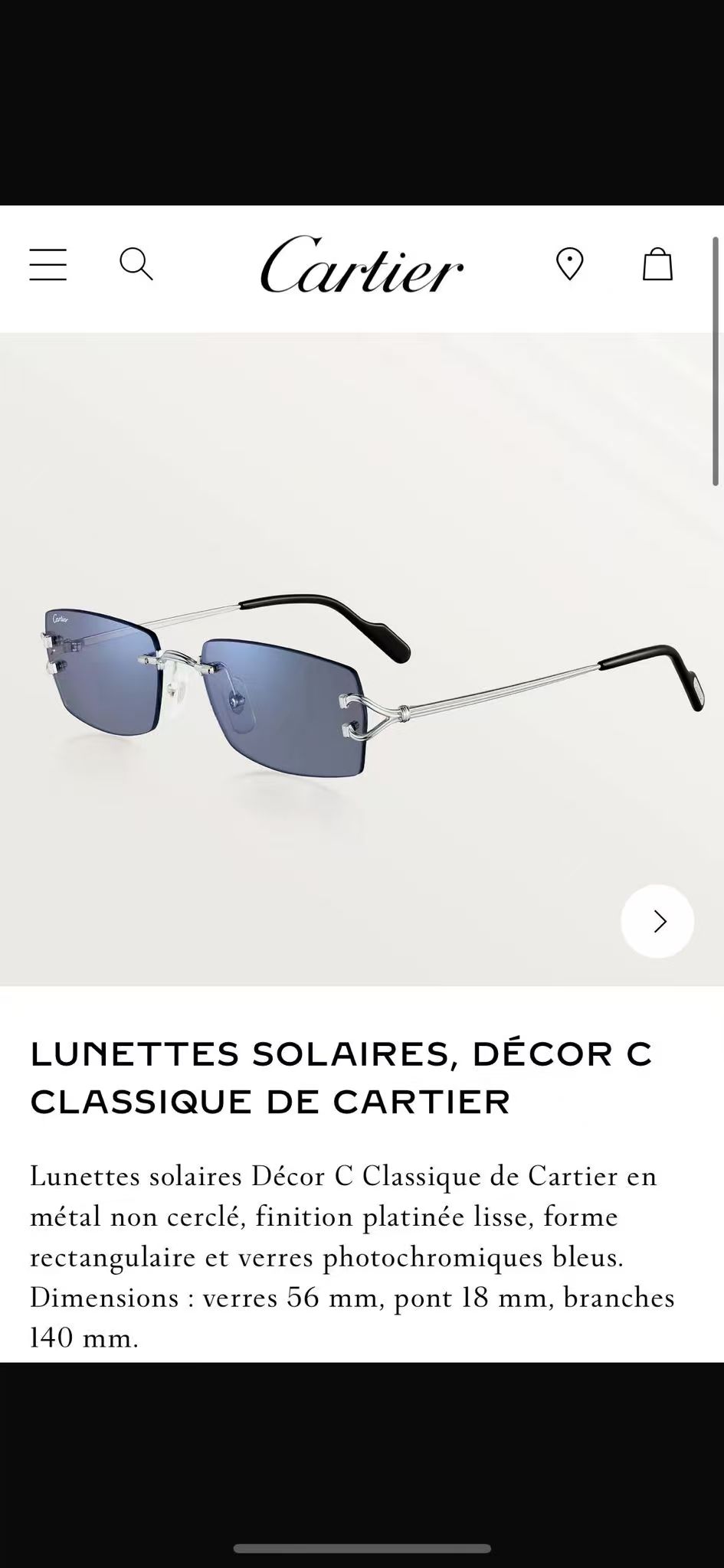
Task: Open the store locator pin
Action: click(x=569, y=265)
